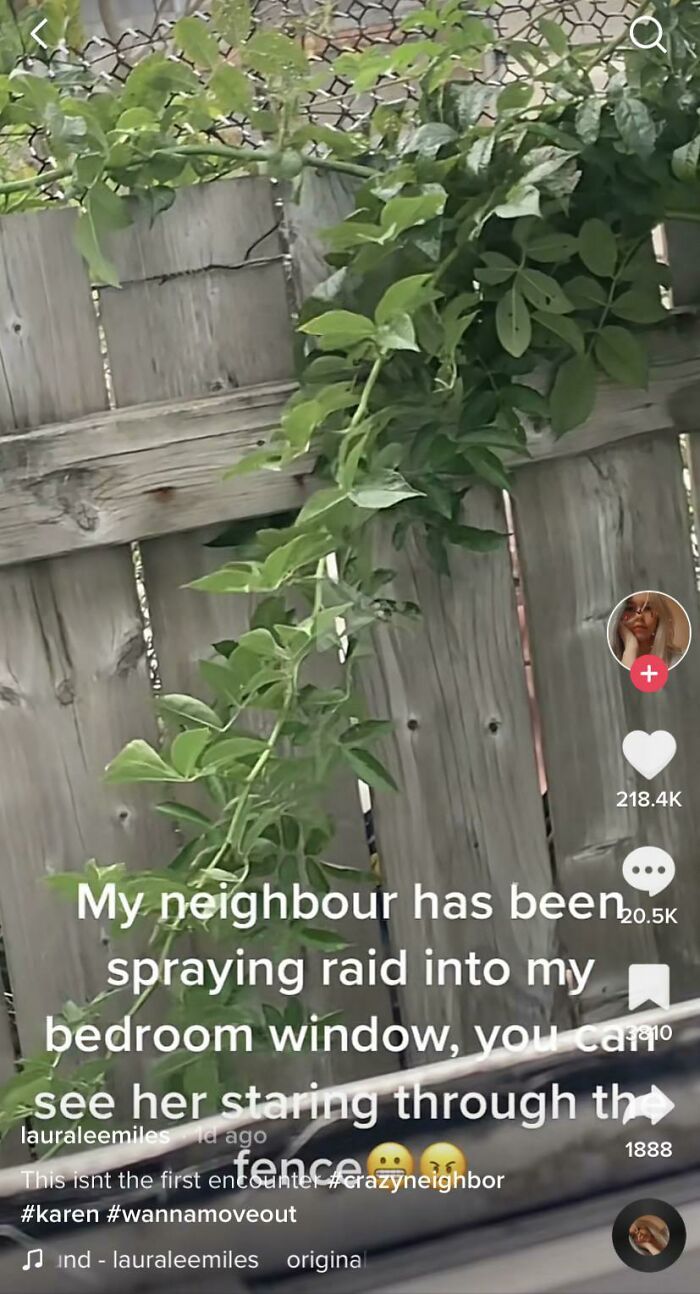700x1294 pixels.
Task: Bookmark this video to favorites
Action: 648,988
